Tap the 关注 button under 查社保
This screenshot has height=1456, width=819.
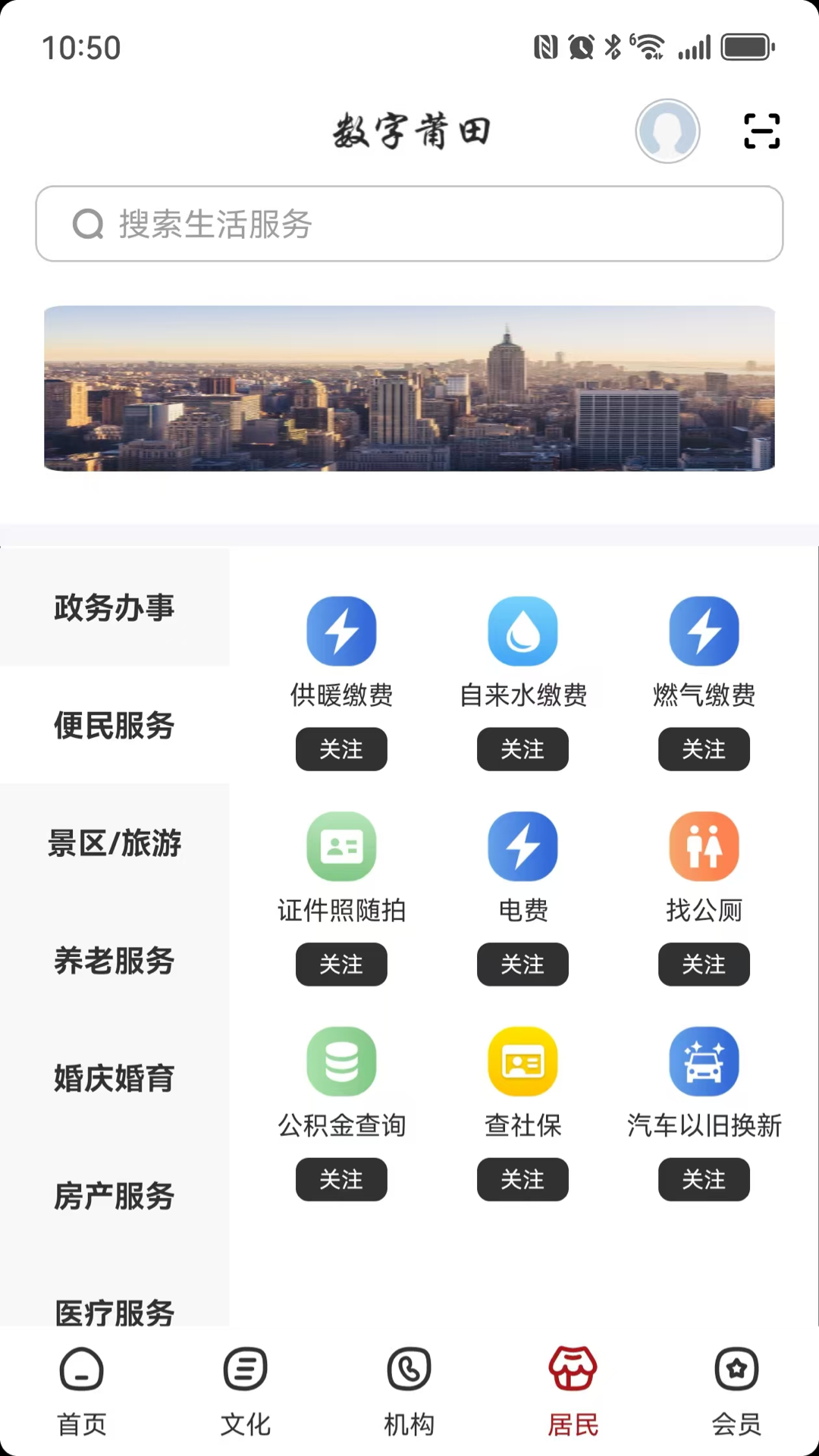coord(522,1179)
